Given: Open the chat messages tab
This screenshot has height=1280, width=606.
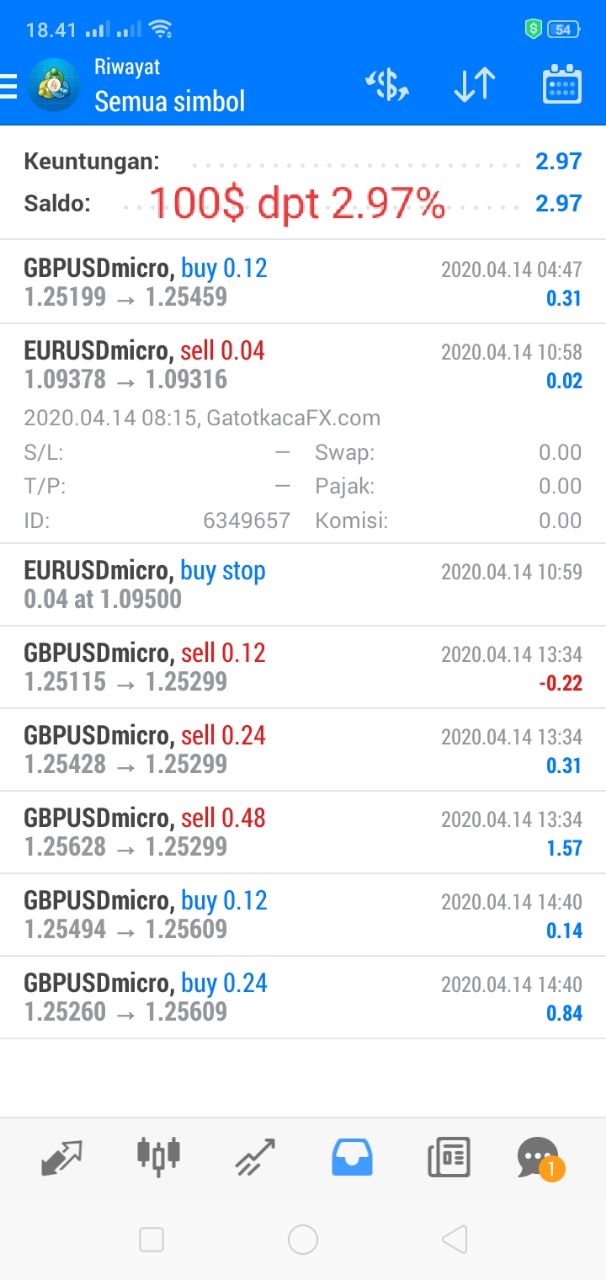Looking at the screenshot, I should pos(538,1157).
